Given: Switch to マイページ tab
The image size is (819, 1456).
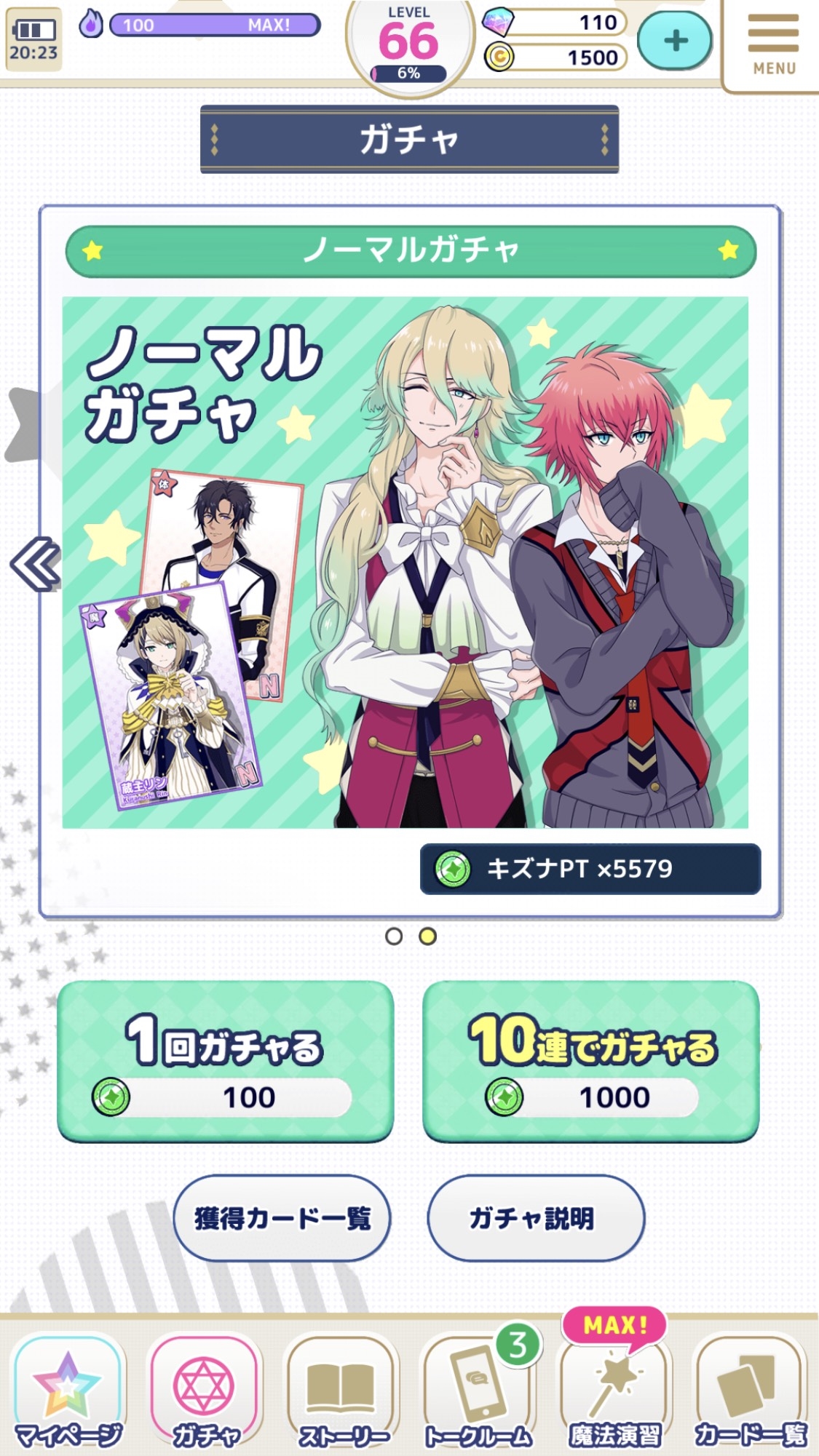Looking at the screenshot, I should coord(68,1392).
